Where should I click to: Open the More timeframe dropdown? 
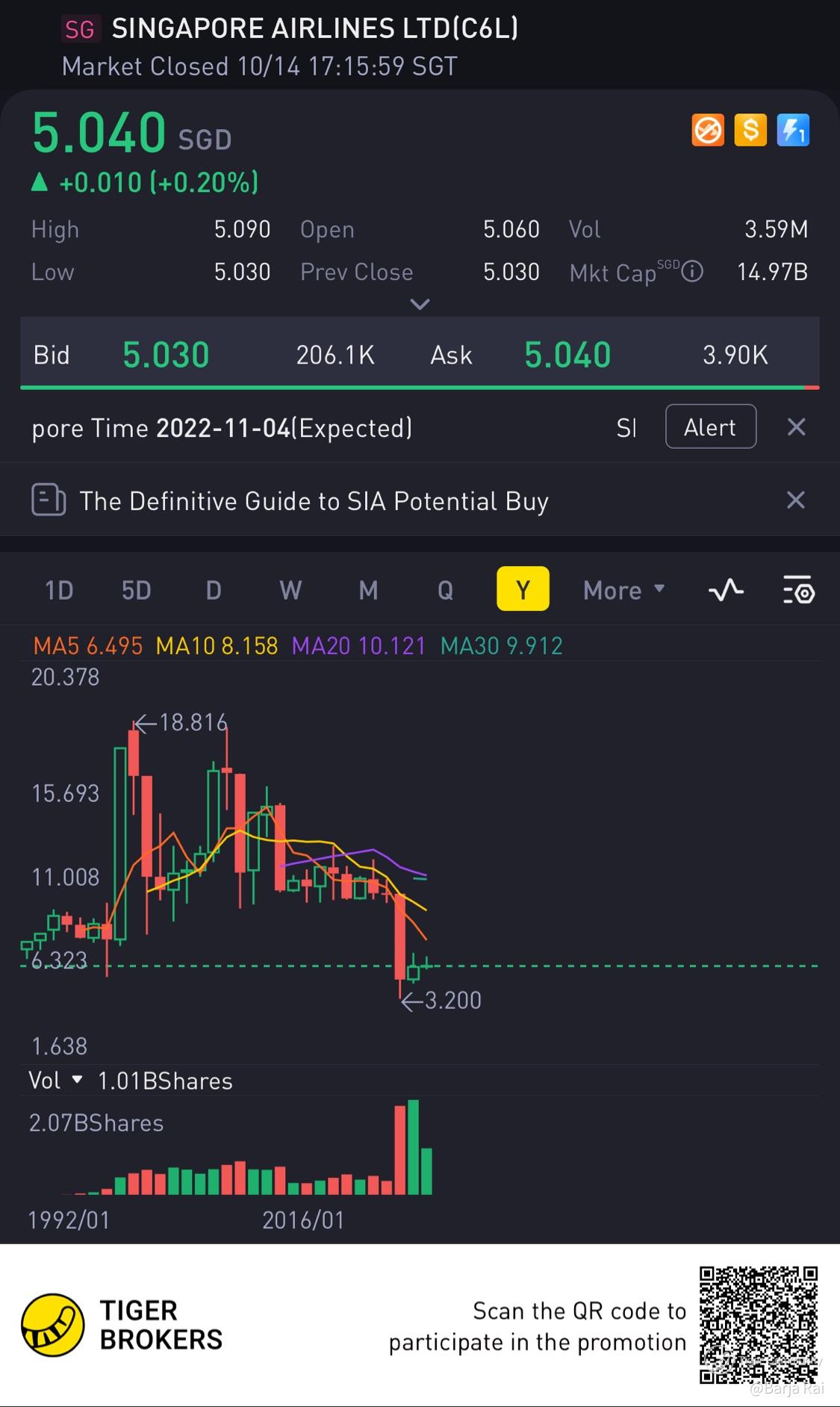(623, 590)
